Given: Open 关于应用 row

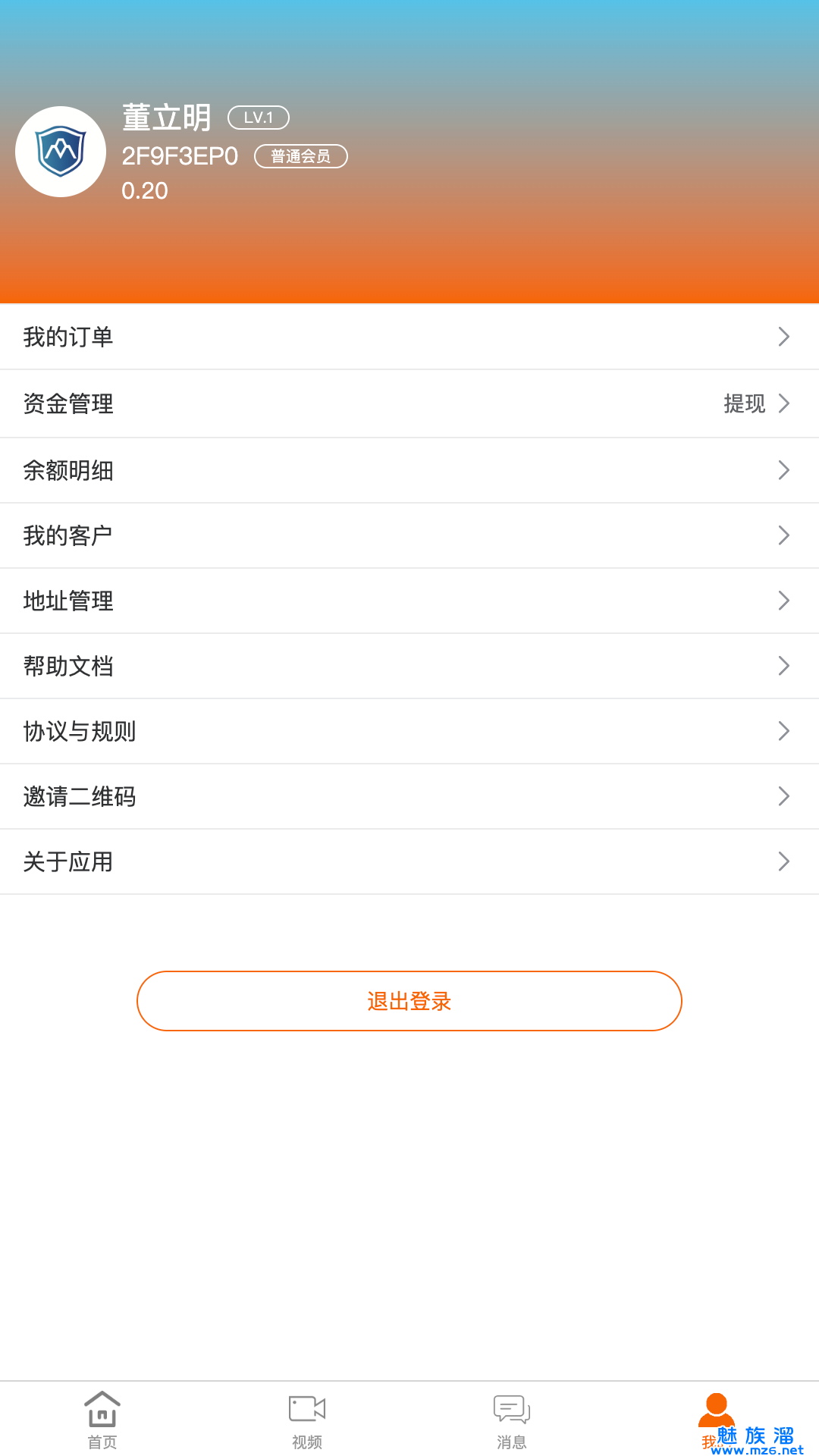Looking at the screenshot, I should tap(409, 861).
